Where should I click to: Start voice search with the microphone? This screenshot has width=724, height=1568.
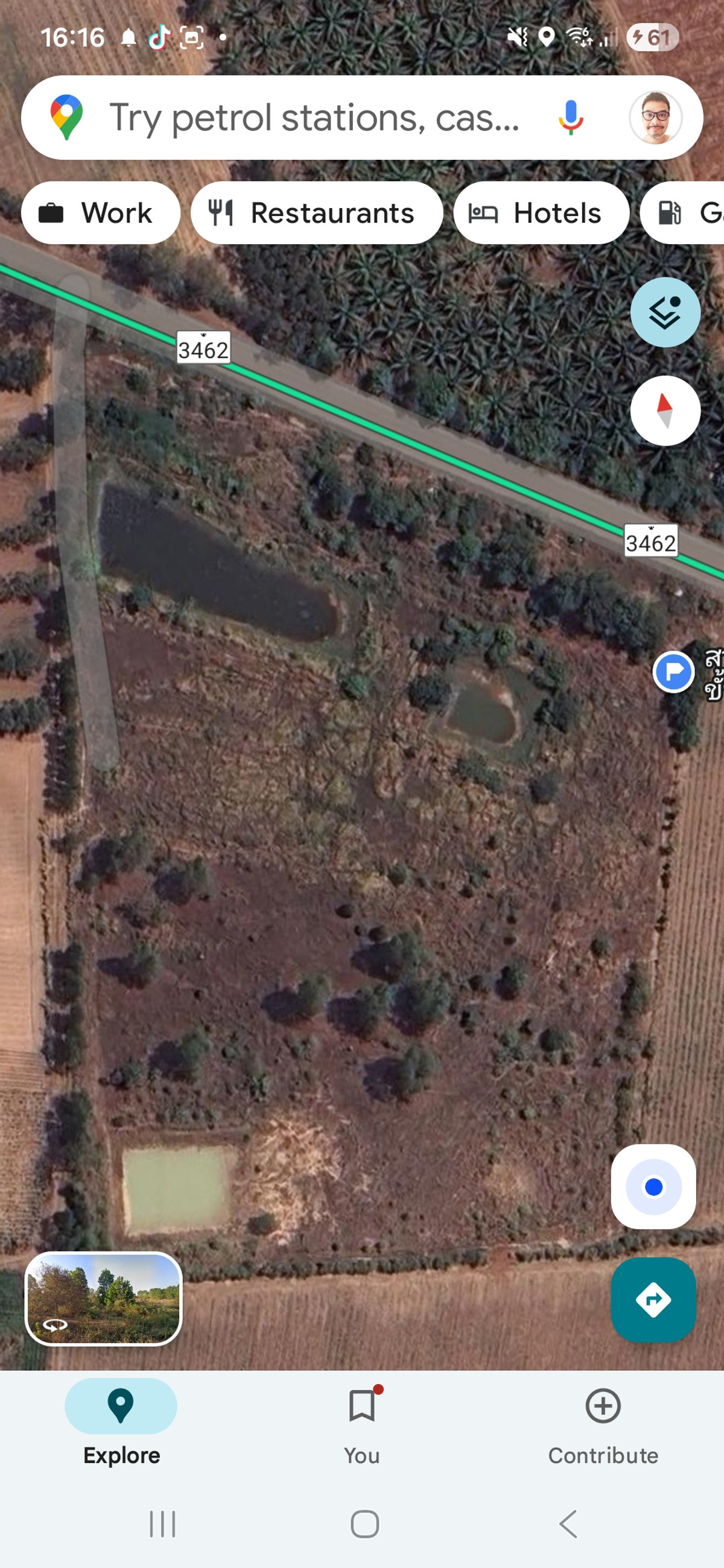pyautogui.click(x=571, y=118)
